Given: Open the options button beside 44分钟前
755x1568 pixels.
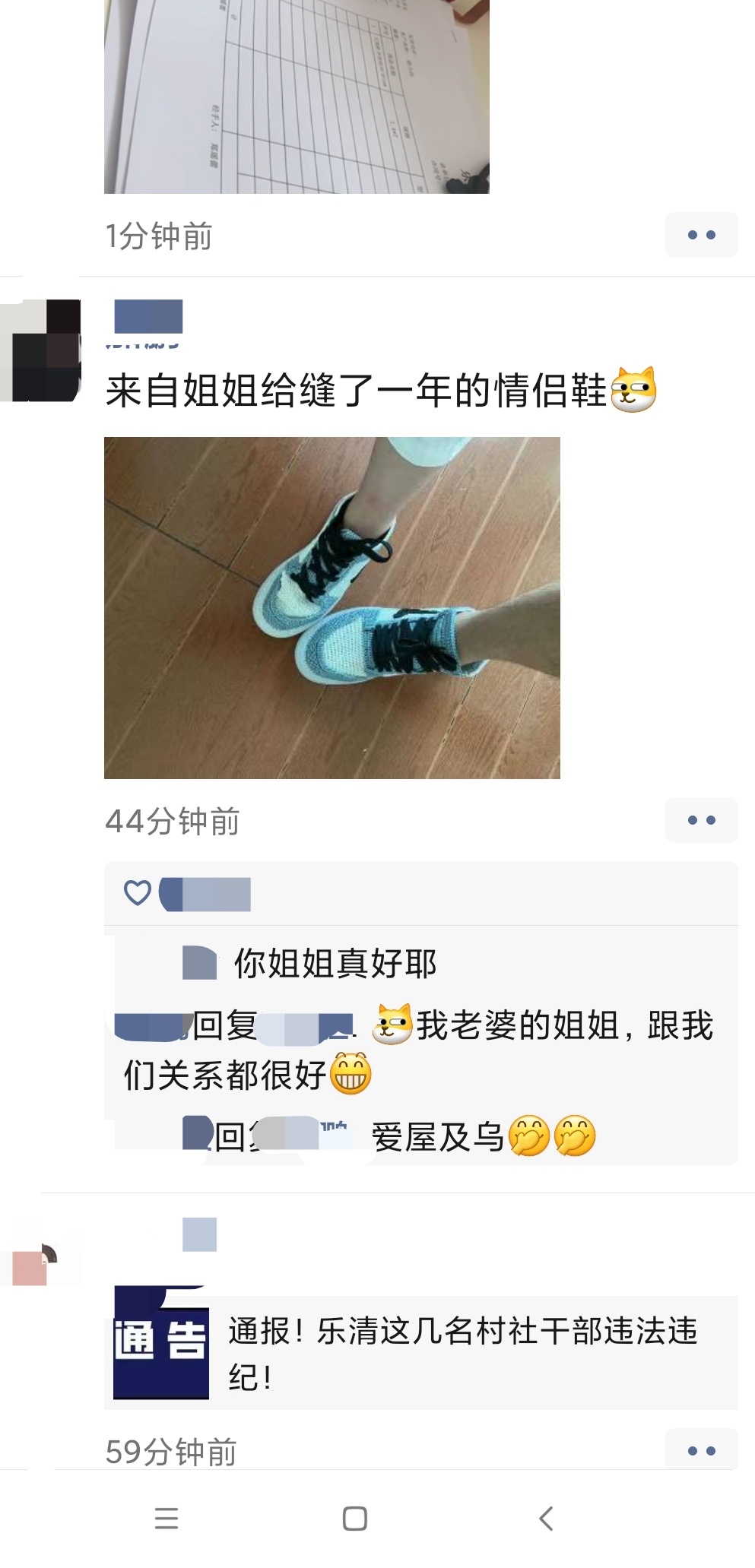Looking at the screenshot, I should tap(701, 820).
